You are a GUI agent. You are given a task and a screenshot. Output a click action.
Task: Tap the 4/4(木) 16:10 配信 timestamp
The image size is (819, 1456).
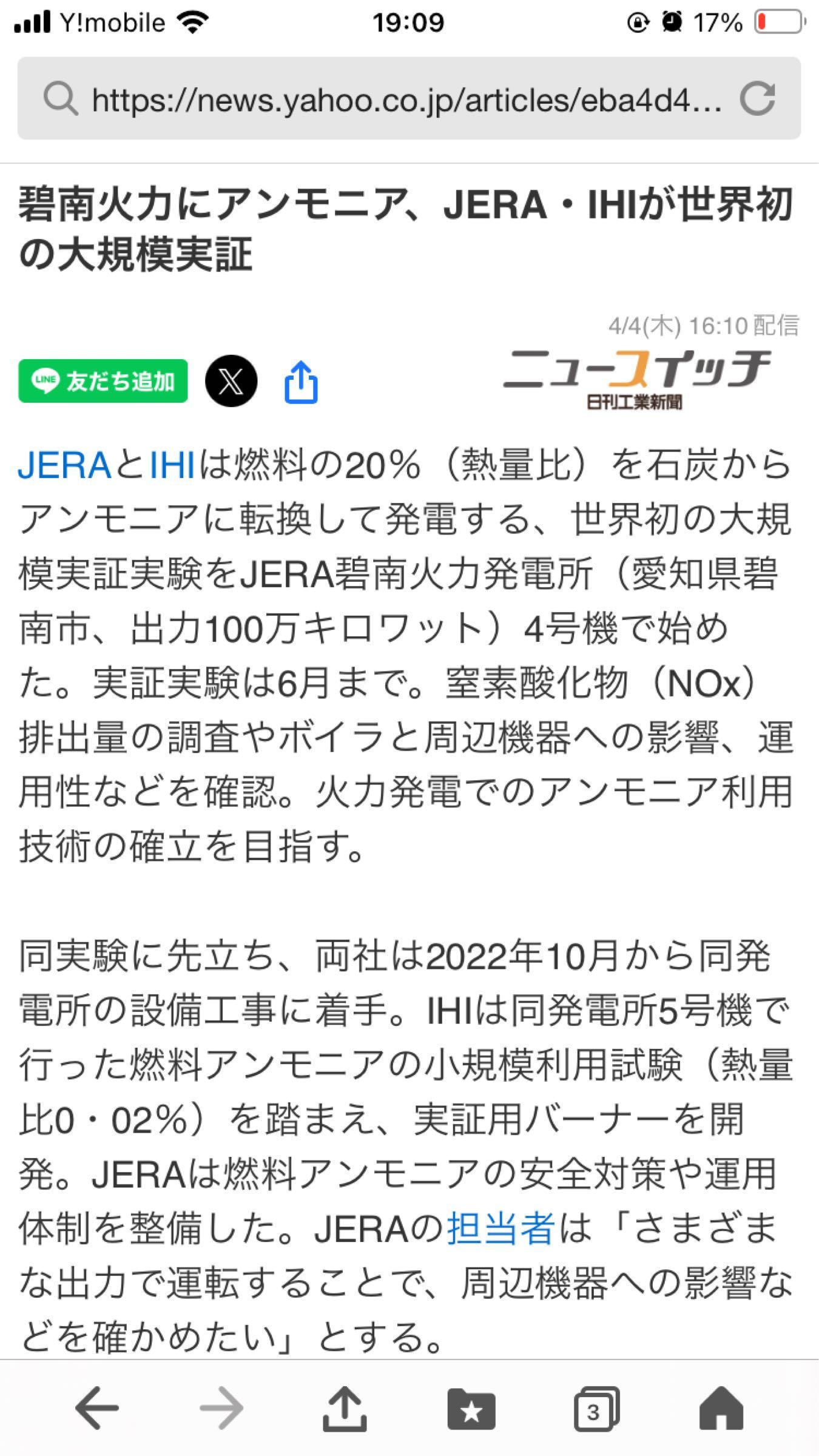tap(703, 326)
